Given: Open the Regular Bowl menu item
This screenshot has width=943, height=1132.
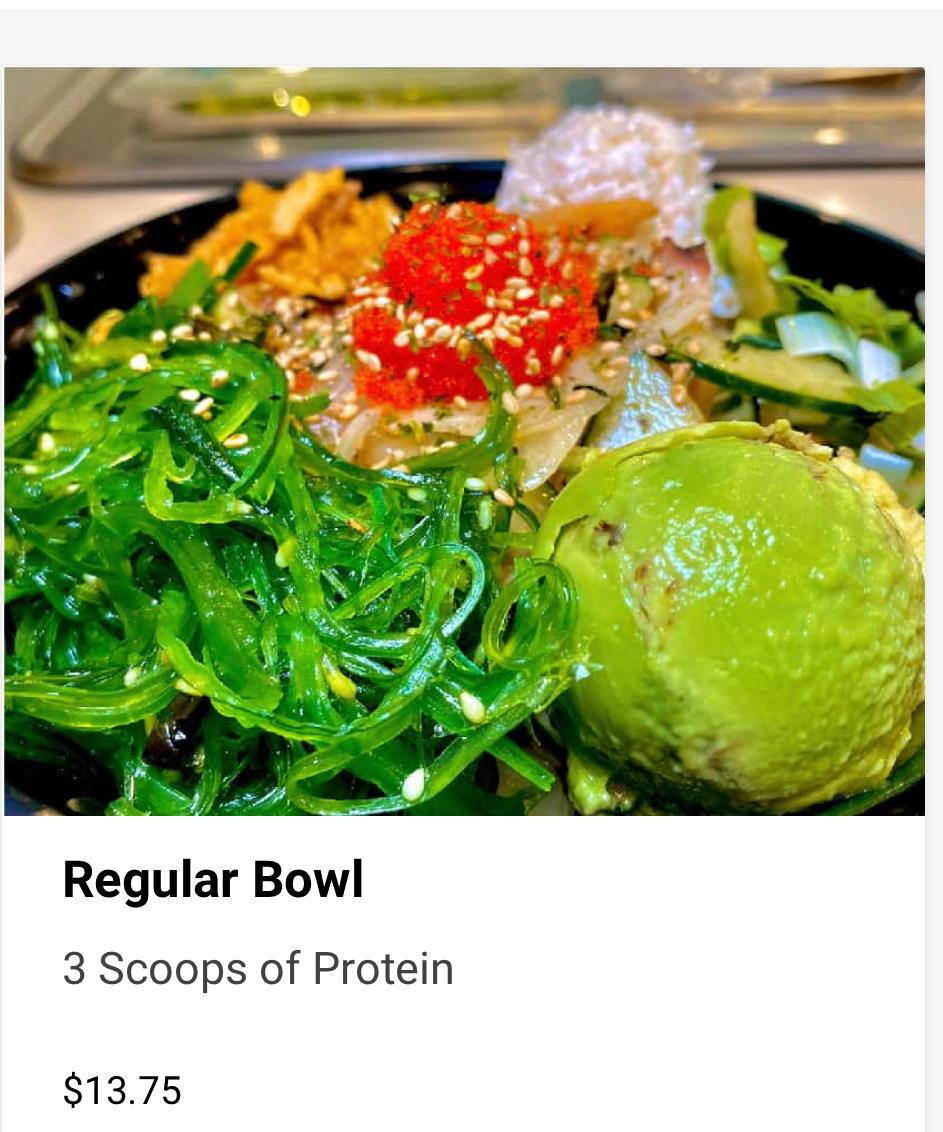Looking at the screenshot, I should (x=213, y=880).
